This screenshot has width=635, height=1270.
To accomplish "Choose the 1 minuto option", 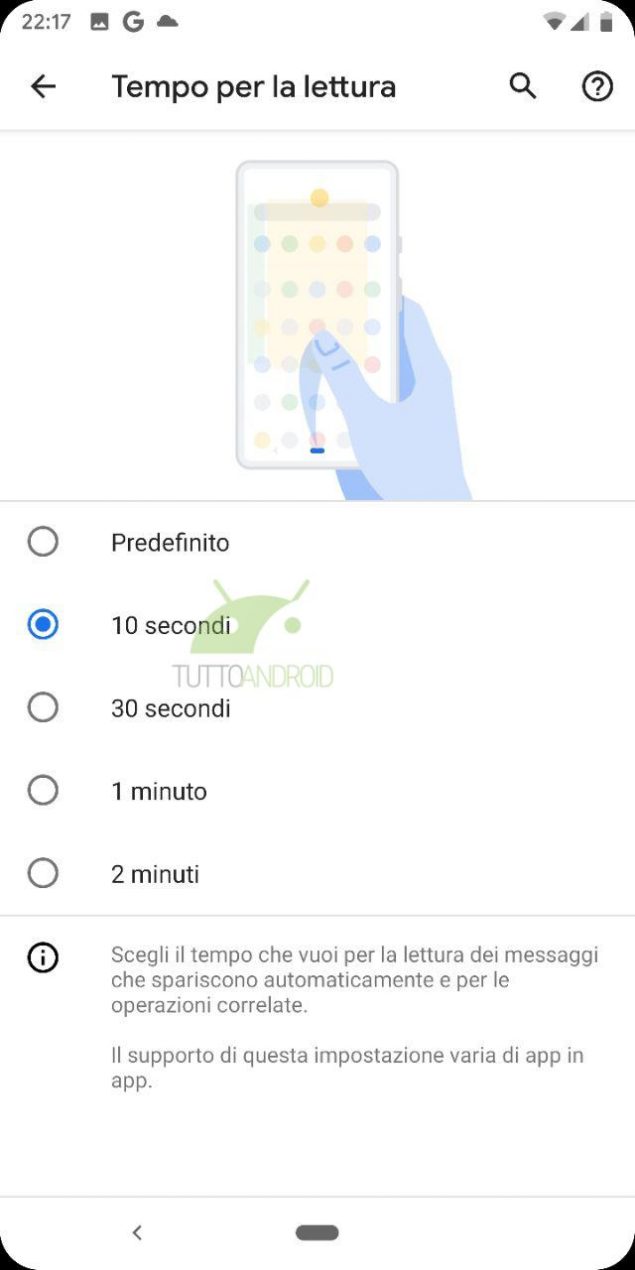I will coord(317,791).
